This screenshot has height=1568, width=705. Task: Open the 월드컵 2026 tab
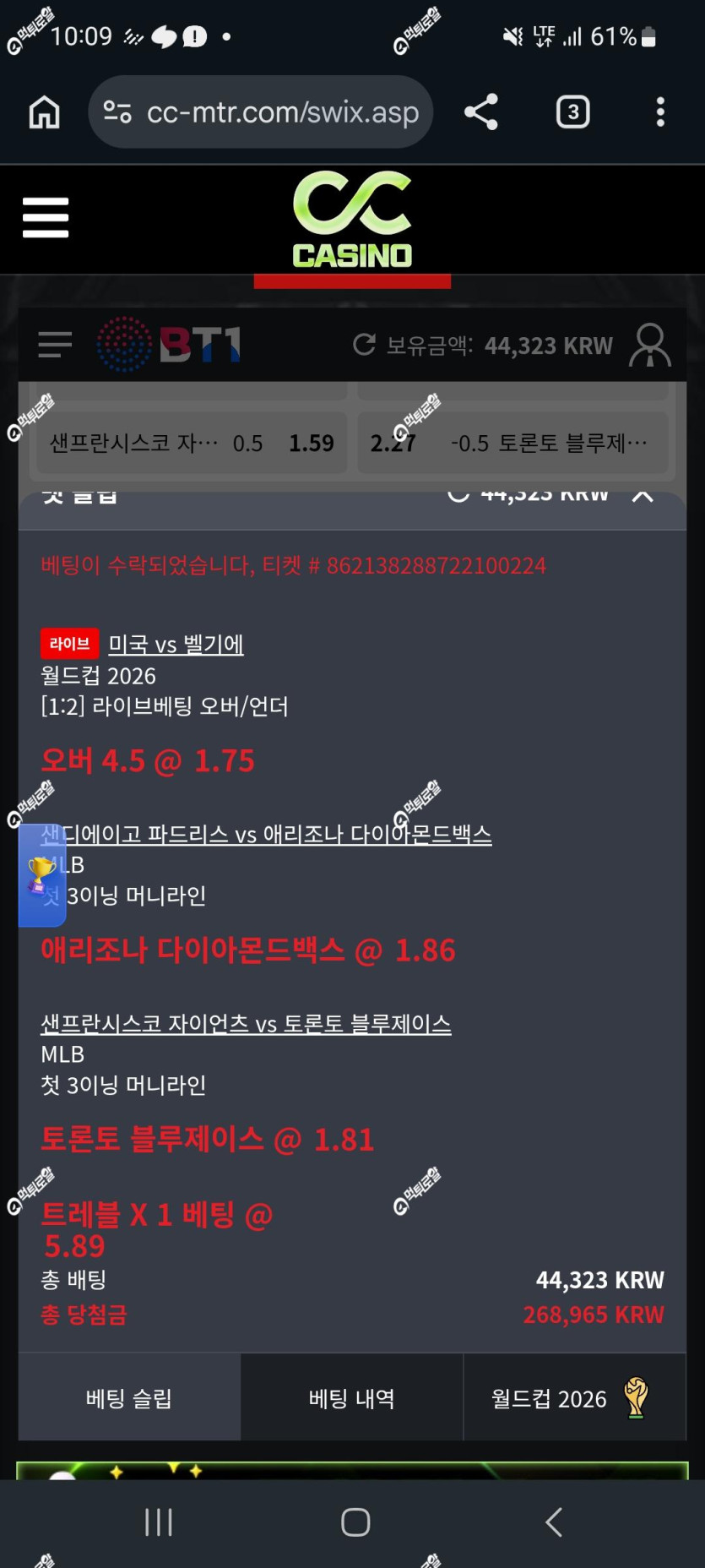pos(575,1398)
